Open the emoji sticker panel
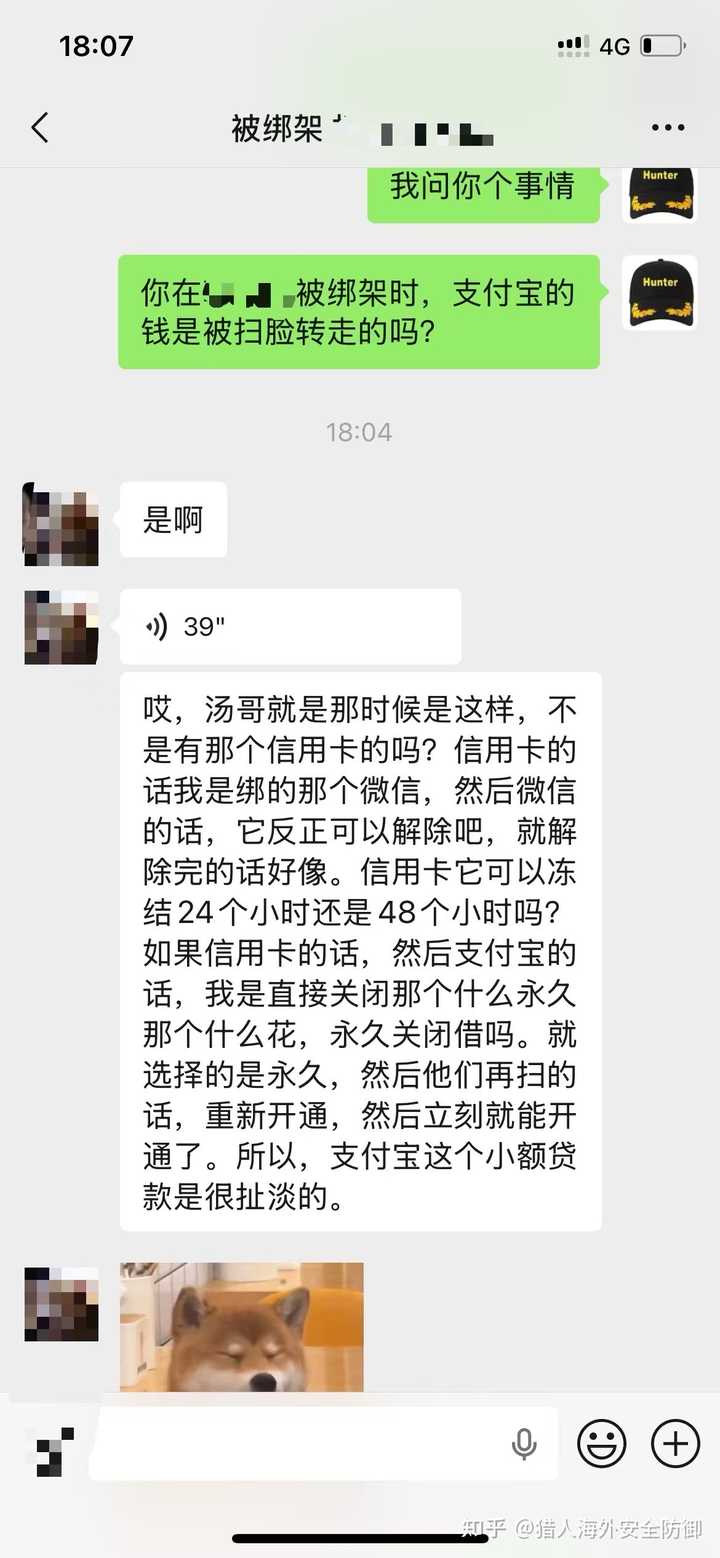720x1558 pixels. (602, 1444)
